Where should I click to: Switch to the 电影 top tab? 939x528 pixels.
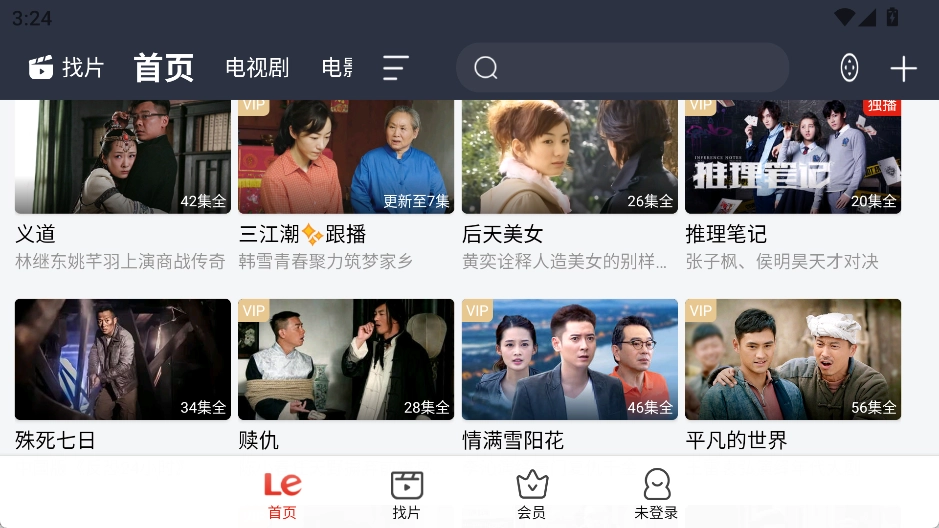coord(337,68)
